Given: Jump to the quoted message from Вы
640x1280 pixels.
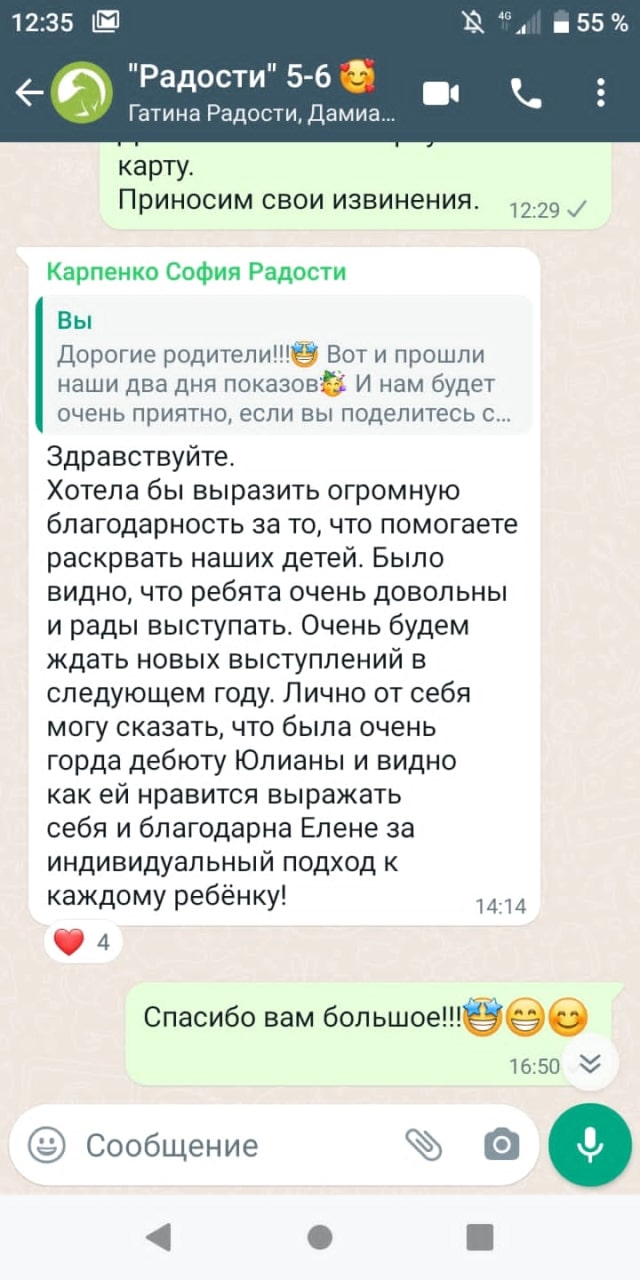Looking at the screenshot, I should pyautogui.click(x=284, y=365).
